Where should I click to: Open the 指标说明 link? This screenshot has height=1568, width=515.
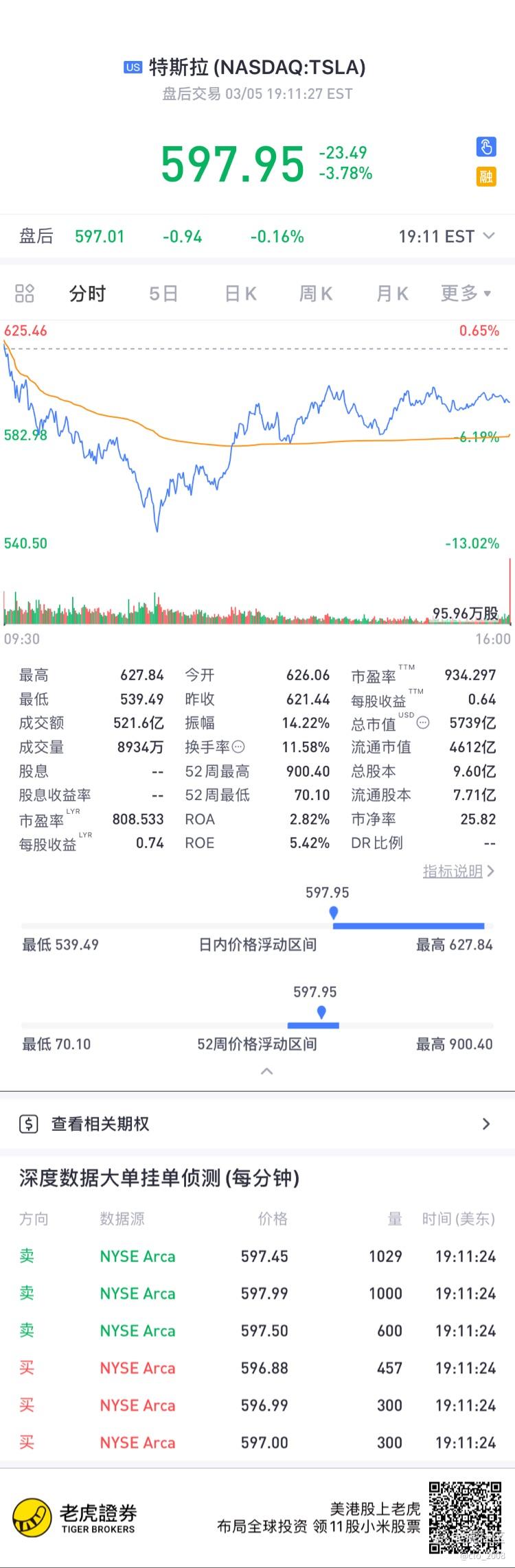pos(457,871)
